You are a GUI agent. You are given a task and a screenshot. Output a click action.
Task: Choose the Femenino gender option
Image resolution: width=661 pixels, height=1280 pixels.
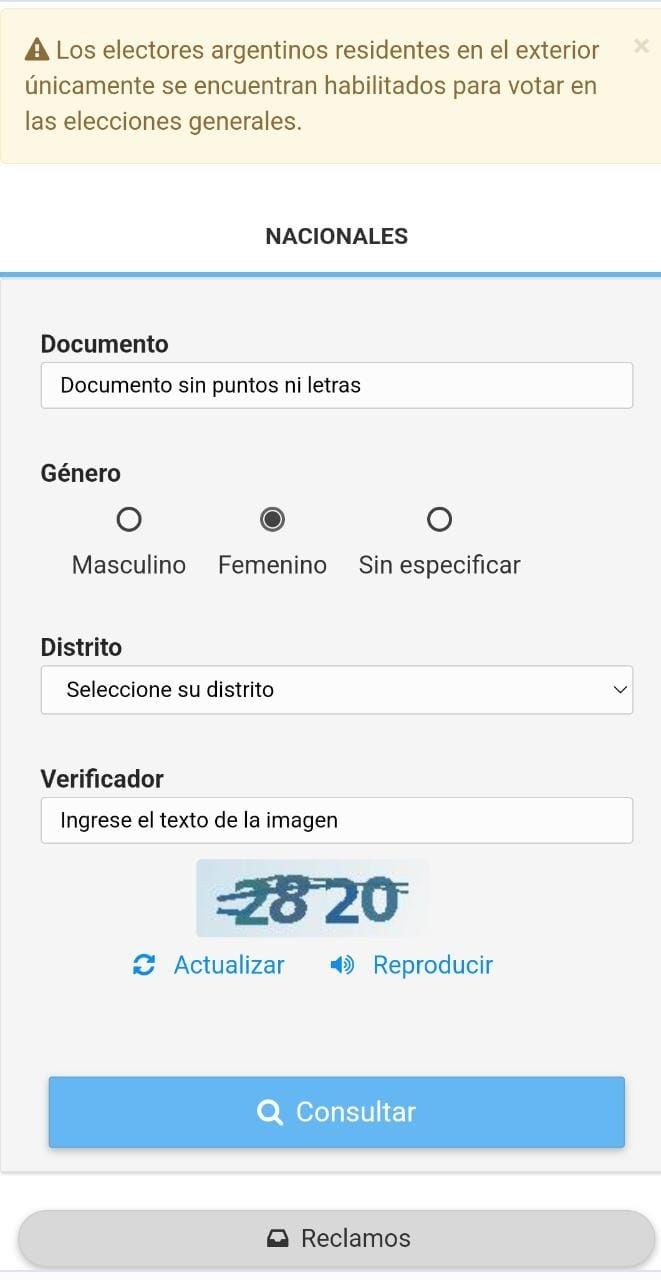coord(272,520)
